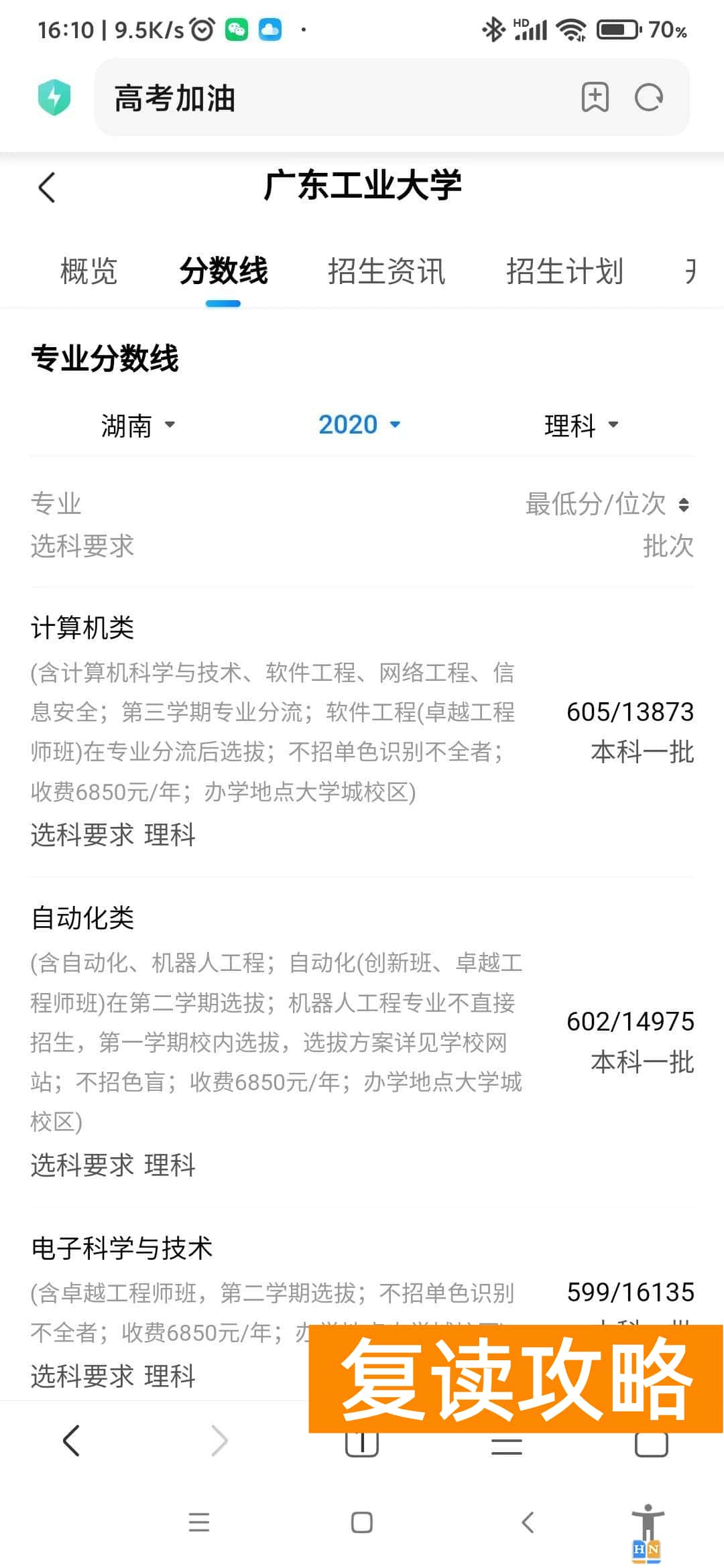Refresh the 广东工业大学 page
Screen dimensions: 724x1568
coord(648,97)
